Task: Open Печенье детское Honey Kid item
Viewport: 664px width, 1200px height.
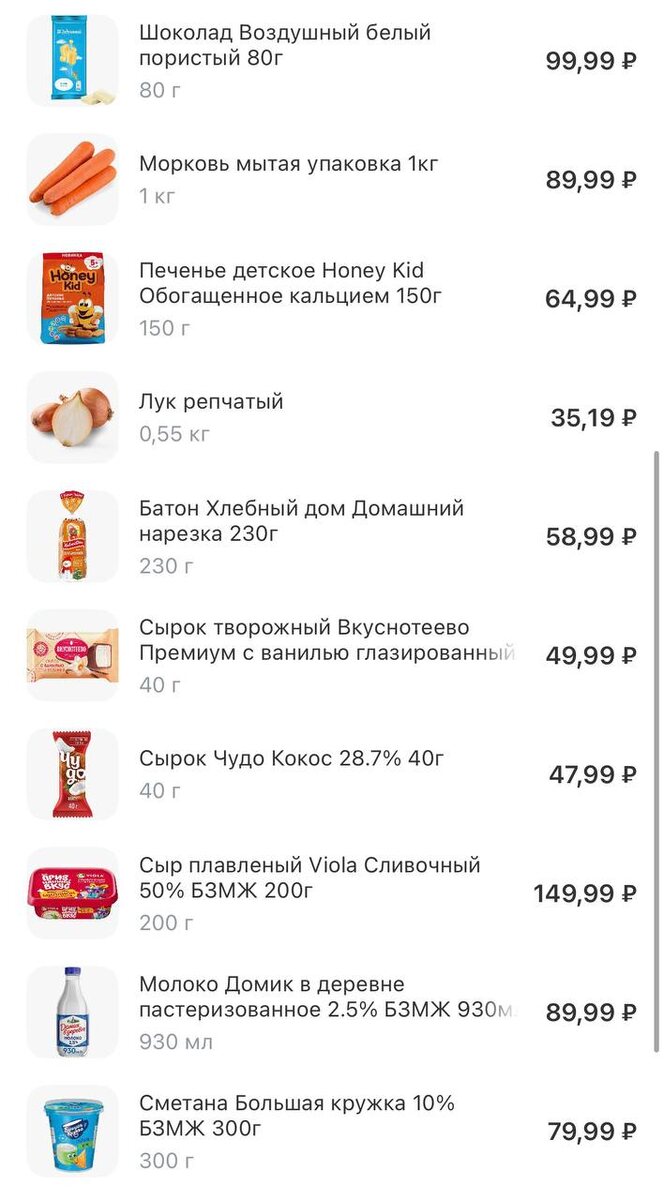Action: pos(290,284)
